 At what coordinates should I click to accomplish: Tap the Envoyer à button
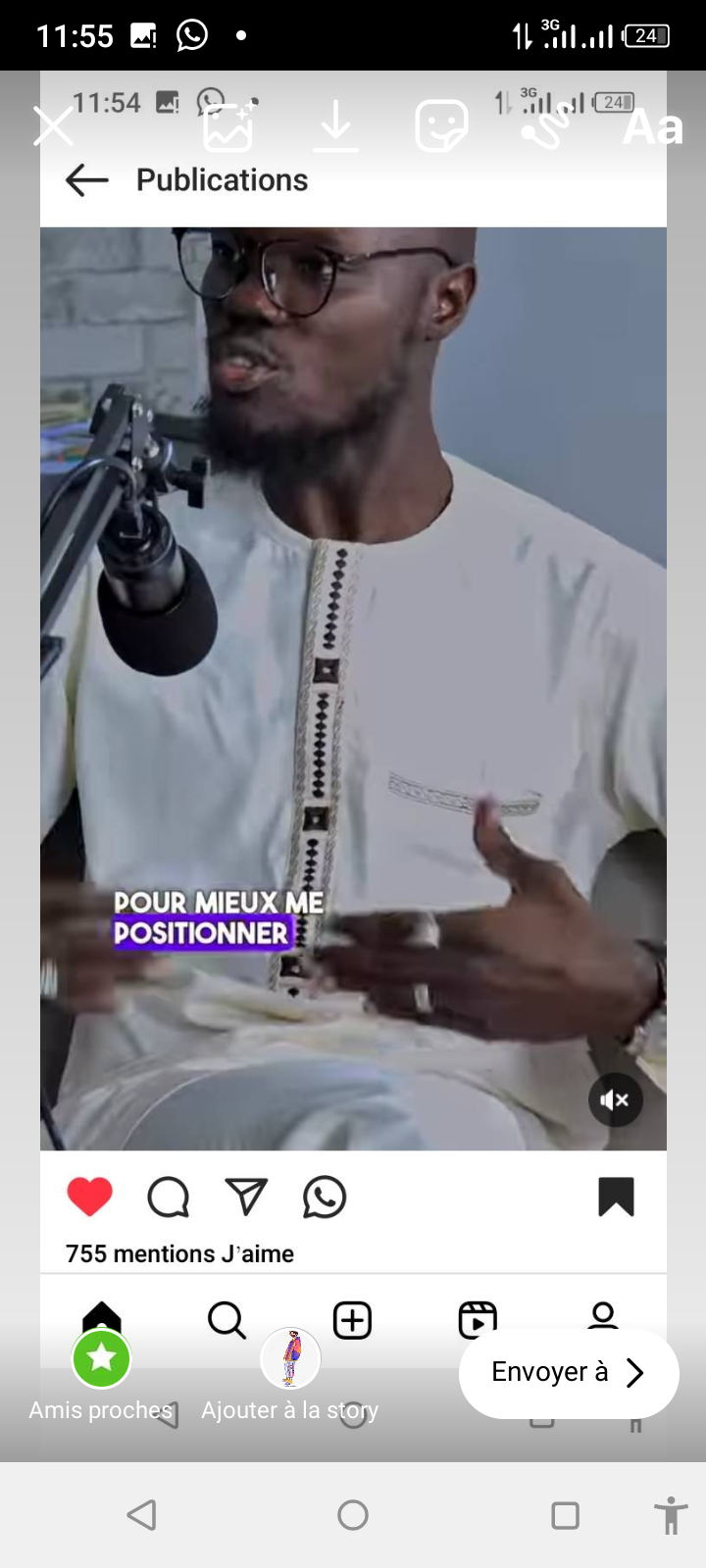click(569, 1372)
